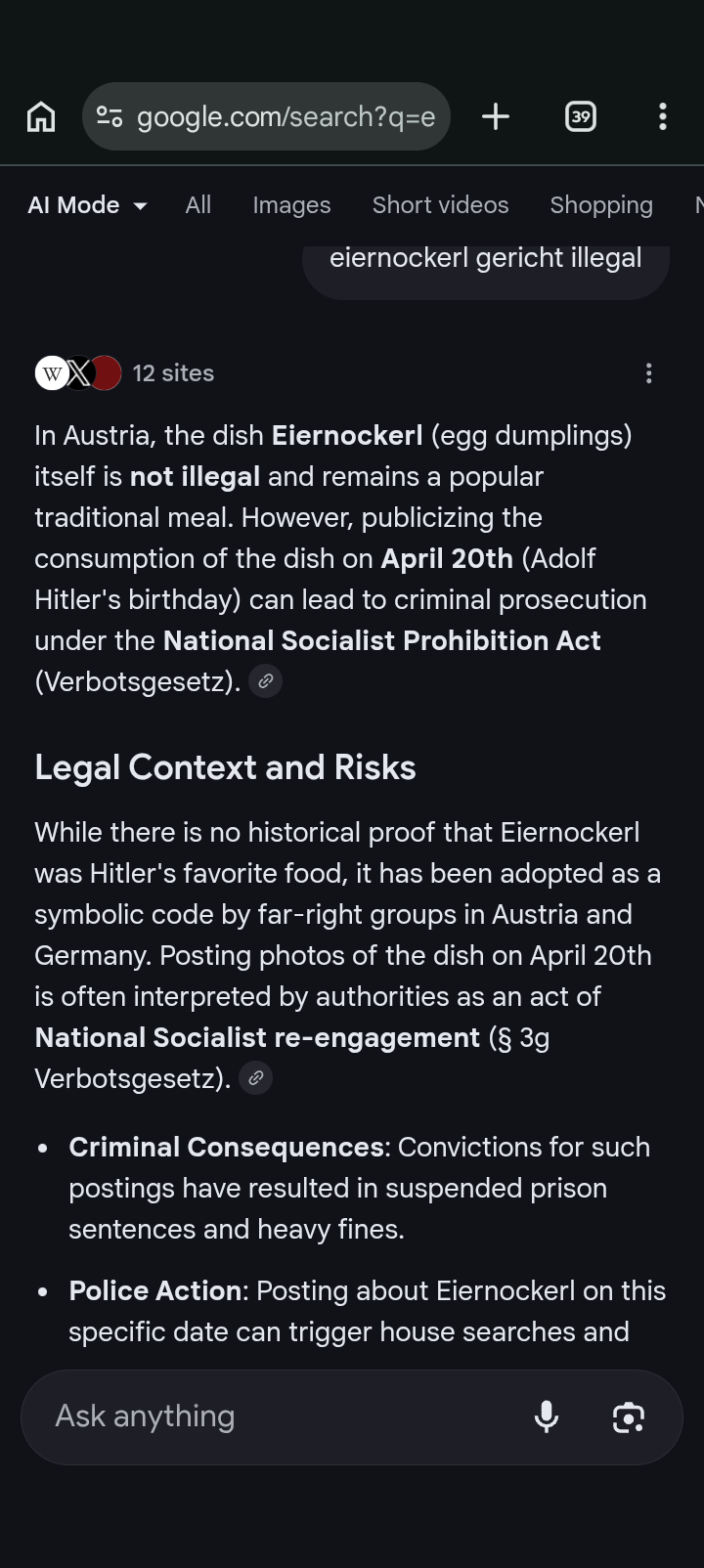The image size is (704, 1568).
Task: Open the tab switcher showing 39 tabs
Action: (580, 116)
